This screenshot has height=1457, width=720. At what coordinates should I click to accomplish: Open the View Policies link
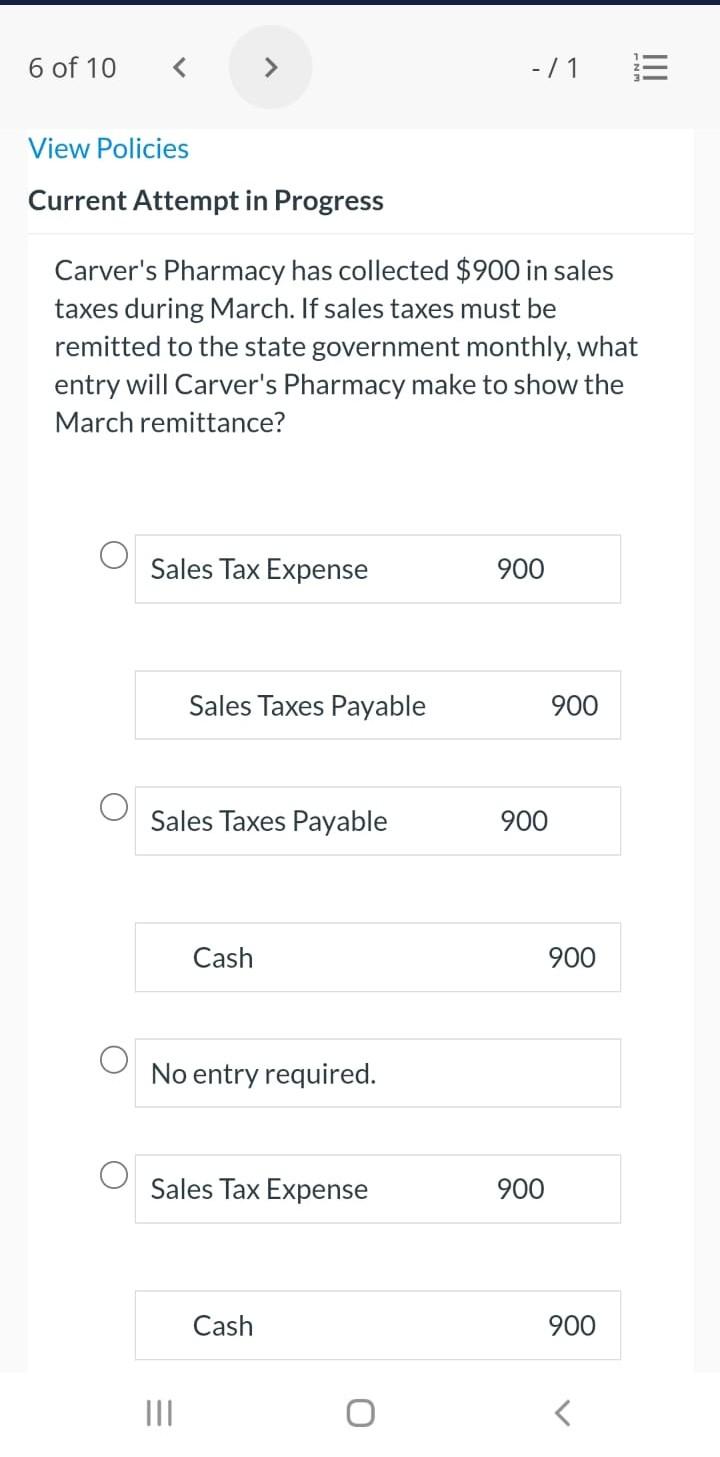click(108, 148)
